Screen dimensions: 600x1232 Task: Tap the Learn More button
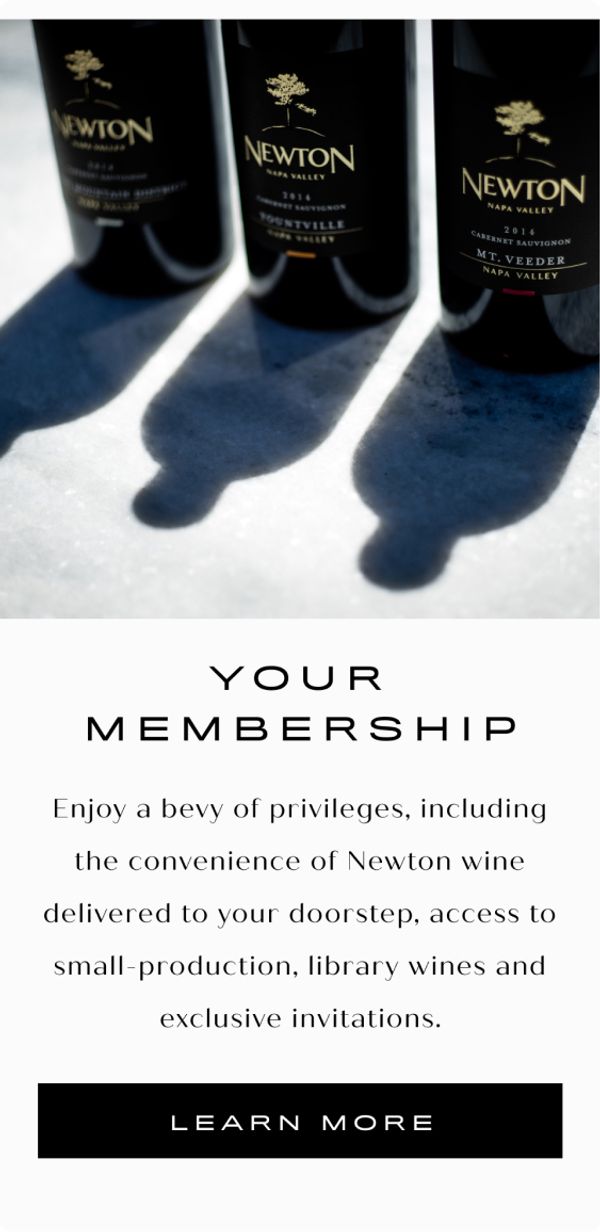300,1121
